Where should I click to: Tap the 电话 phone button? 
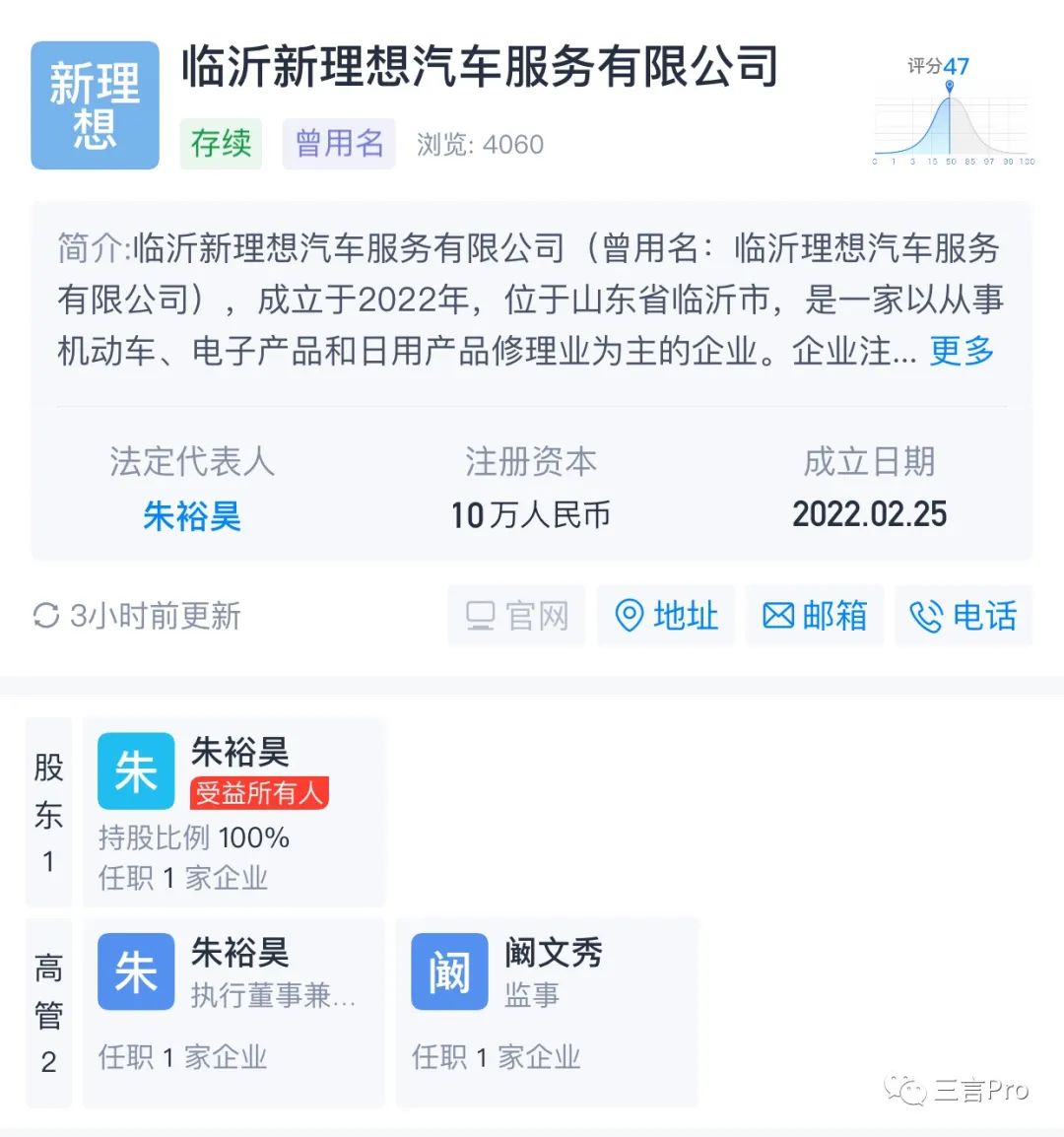tap(964, 616)
